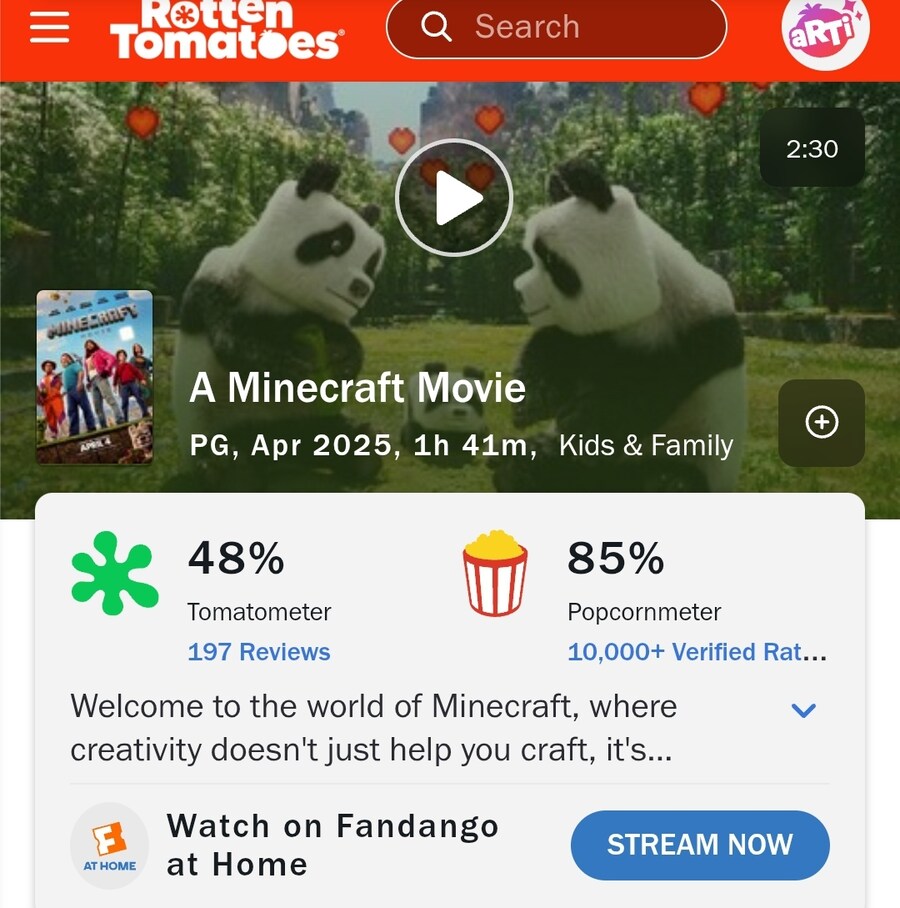
Task: Add A Minecraft Movie to watchlist
Action: 821,423
